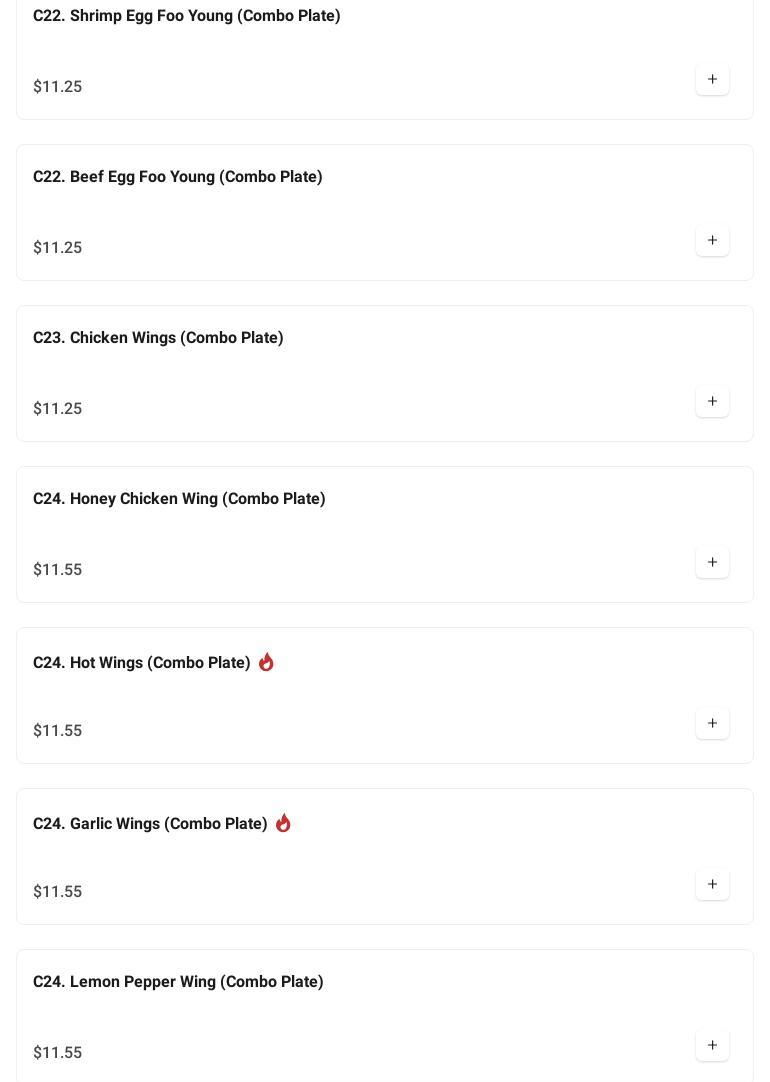Screen dimensions: 770x1082
Task: Add C23 Chicken Wings combo plate
Action: point(712,402)
